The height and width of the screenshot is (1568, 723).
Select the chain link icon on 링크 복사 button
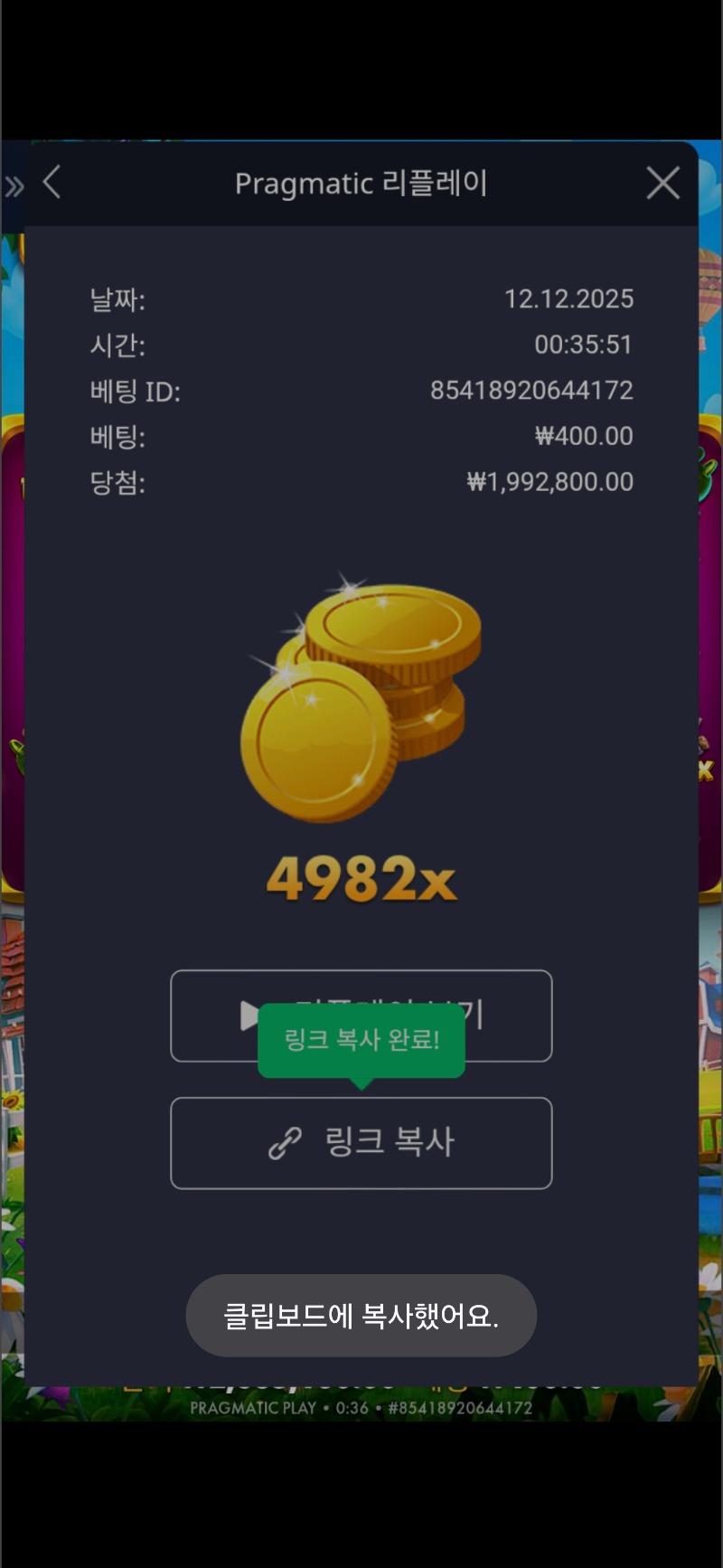(x=286, y=1141)
